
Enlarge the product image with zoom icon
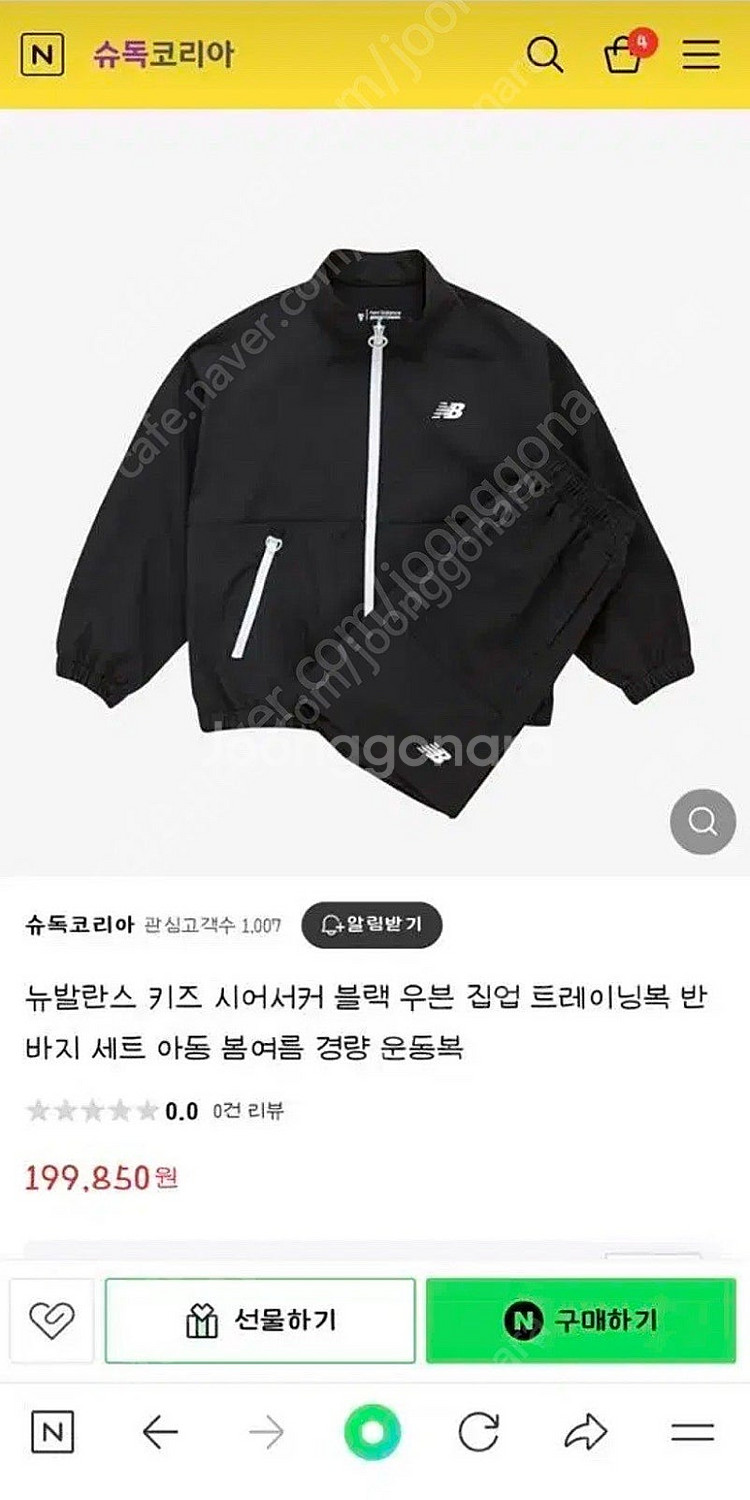pyautogui.click(x=702, y=822)
